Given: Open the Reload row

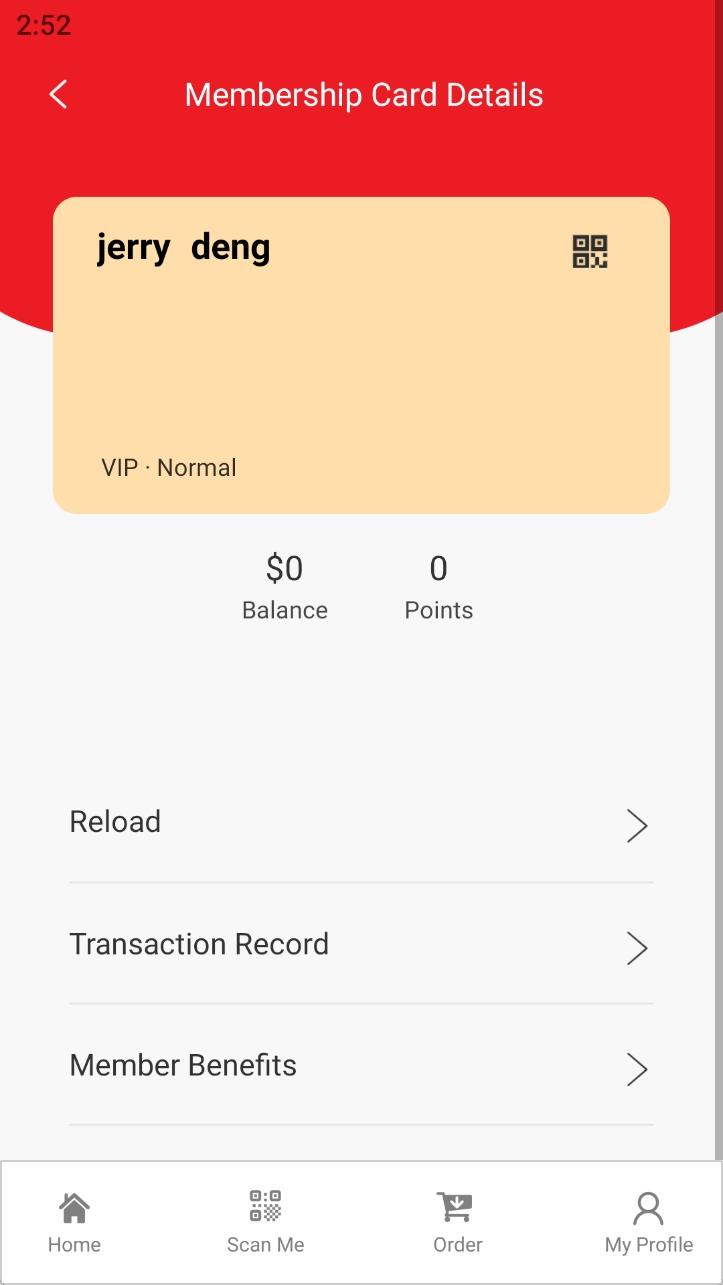Looking at the screenshot, I should (x=361, y=823).
